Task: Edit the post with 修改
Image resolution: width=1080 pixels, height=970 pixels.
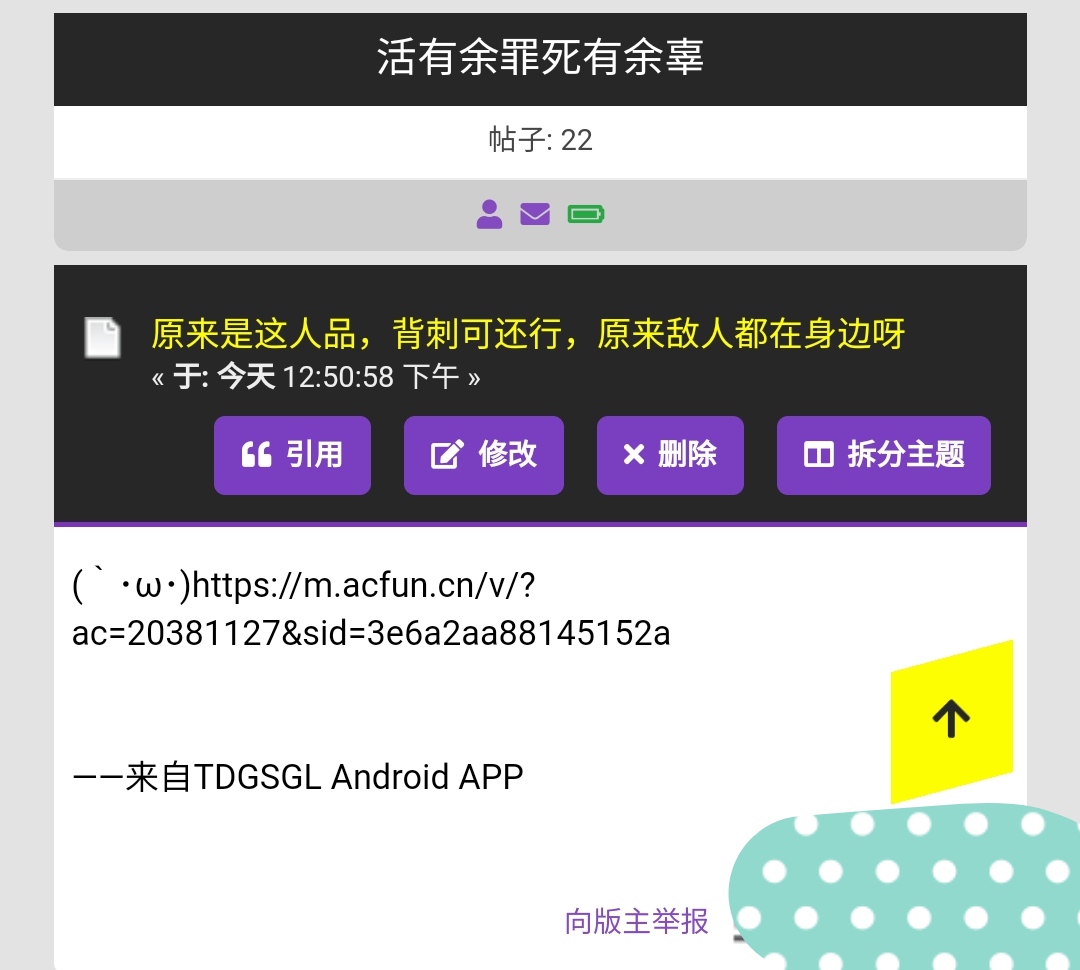Action: coord(484,455)
